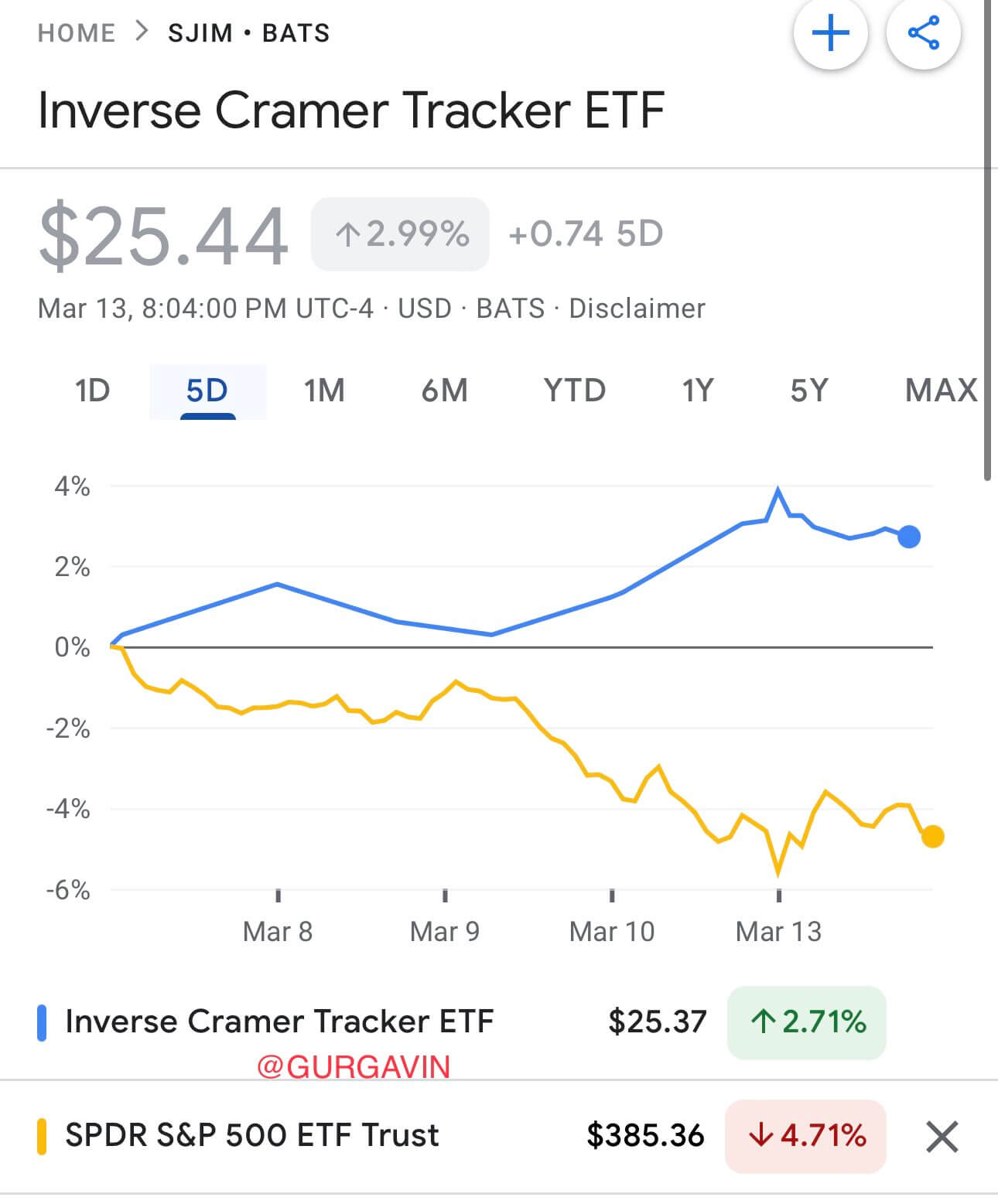Expand the 1Y chart timeframe
998x1204 pixels.
click(x=696, y=391)
